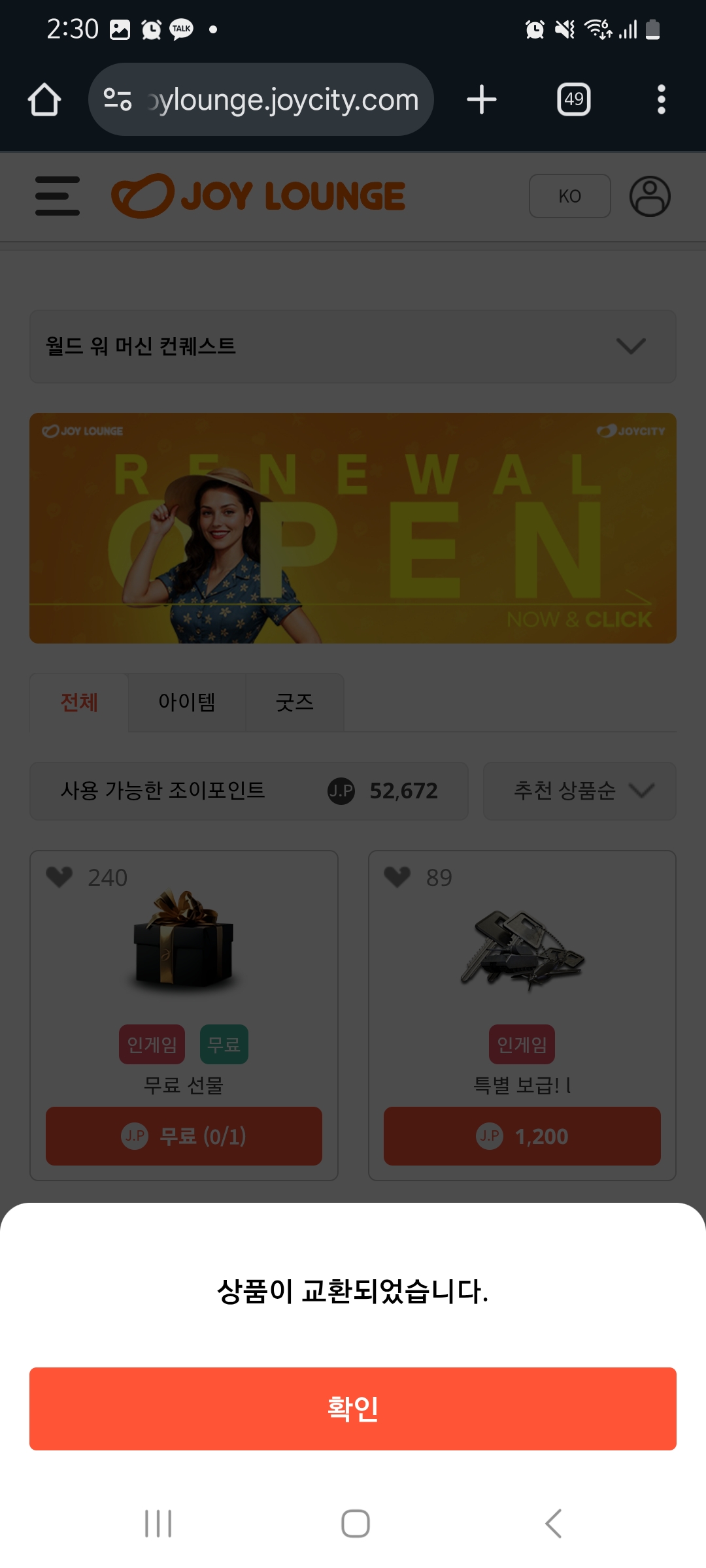Viewport: 706px width, 1568px height.
Task: Confirm the exchange with 확인 button
Action: [x=353, y=1409]
